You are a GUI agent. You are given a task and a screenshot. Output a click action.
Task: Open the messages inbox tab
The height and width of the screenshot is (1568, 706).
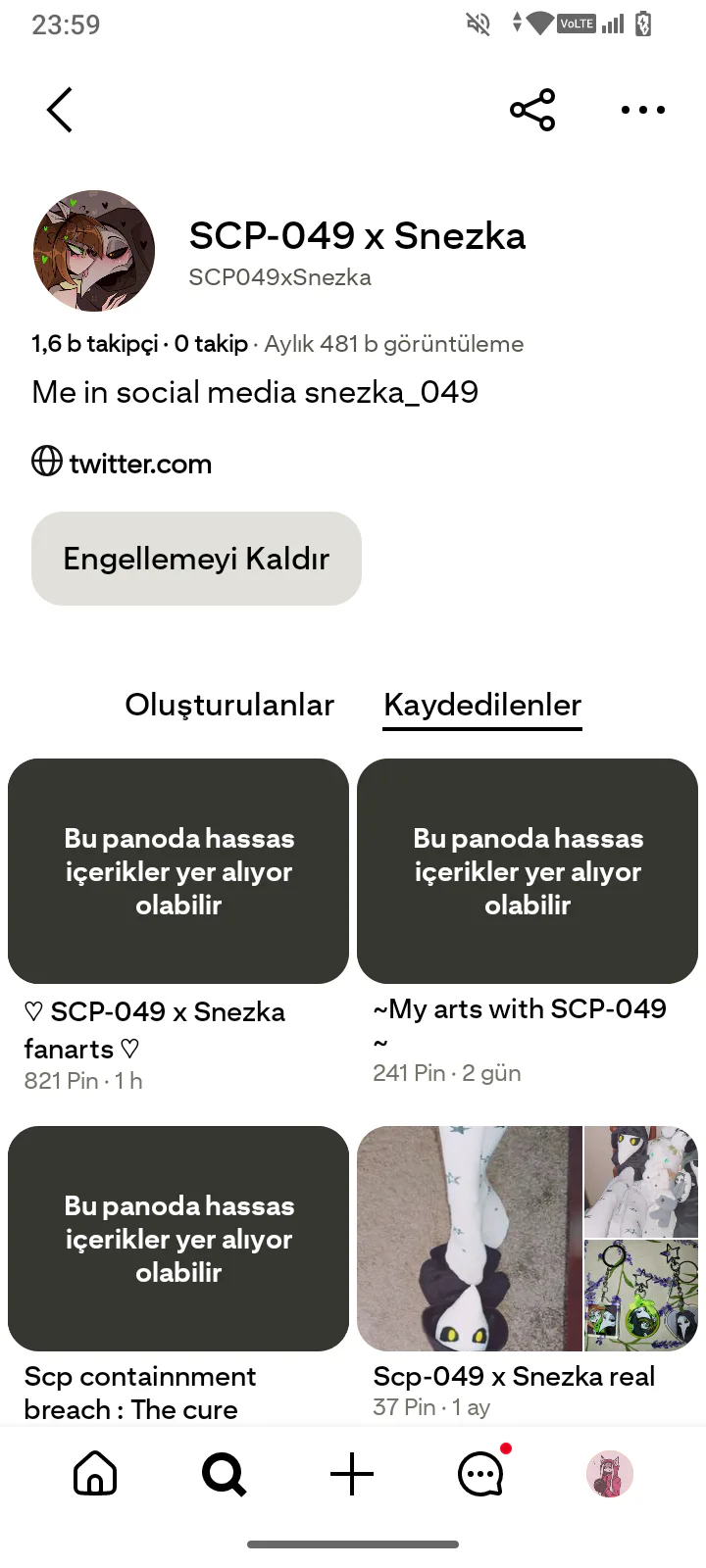[x=480, y=1474]
